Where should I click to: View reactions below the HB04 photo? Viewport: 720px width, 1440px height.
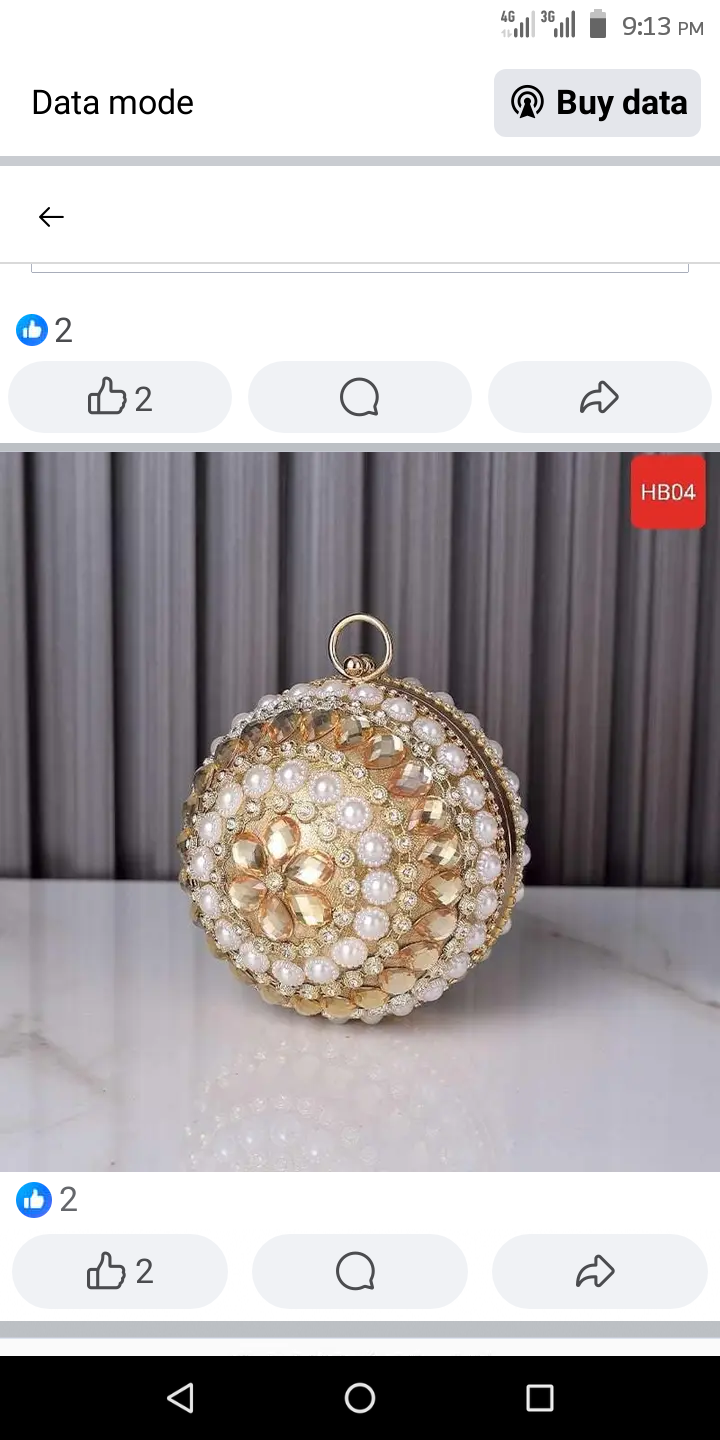pos(47,1199)
